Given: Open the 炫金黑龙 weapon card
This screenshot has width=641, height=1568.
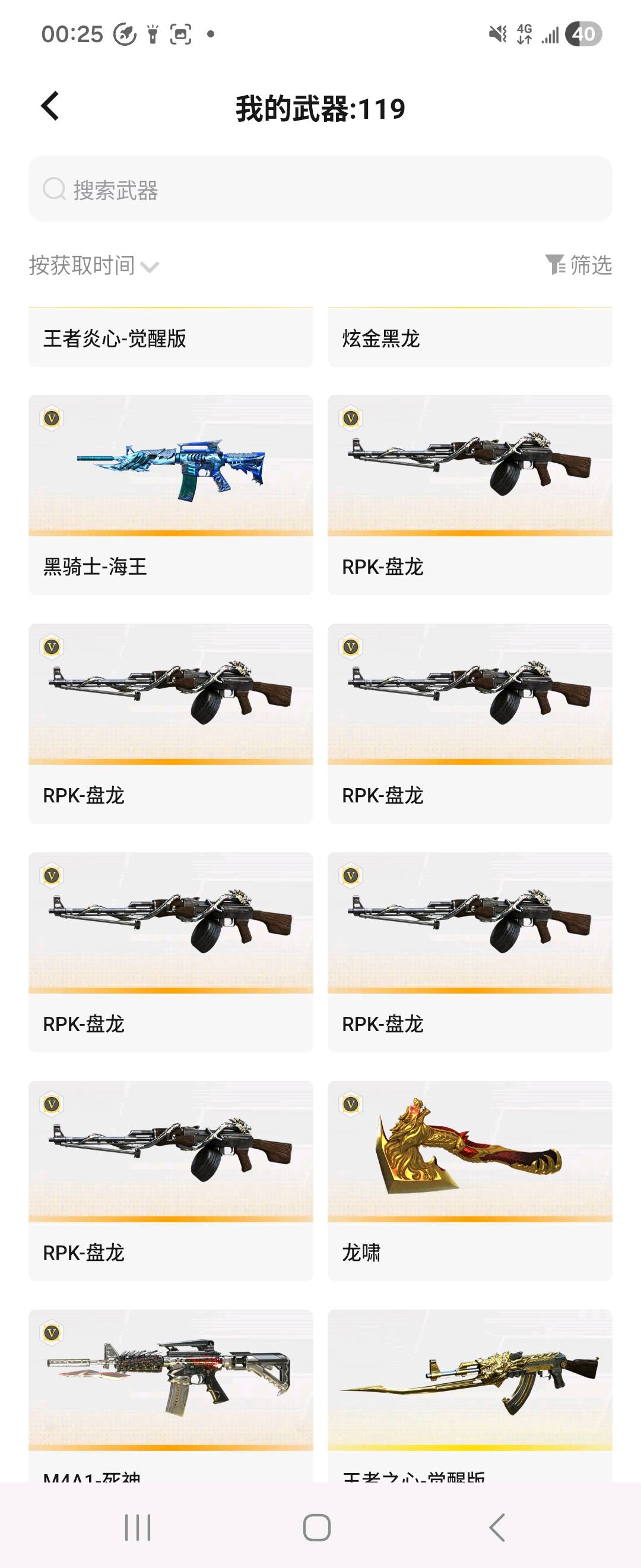Looking at the screenshot, I should point(469,338).
